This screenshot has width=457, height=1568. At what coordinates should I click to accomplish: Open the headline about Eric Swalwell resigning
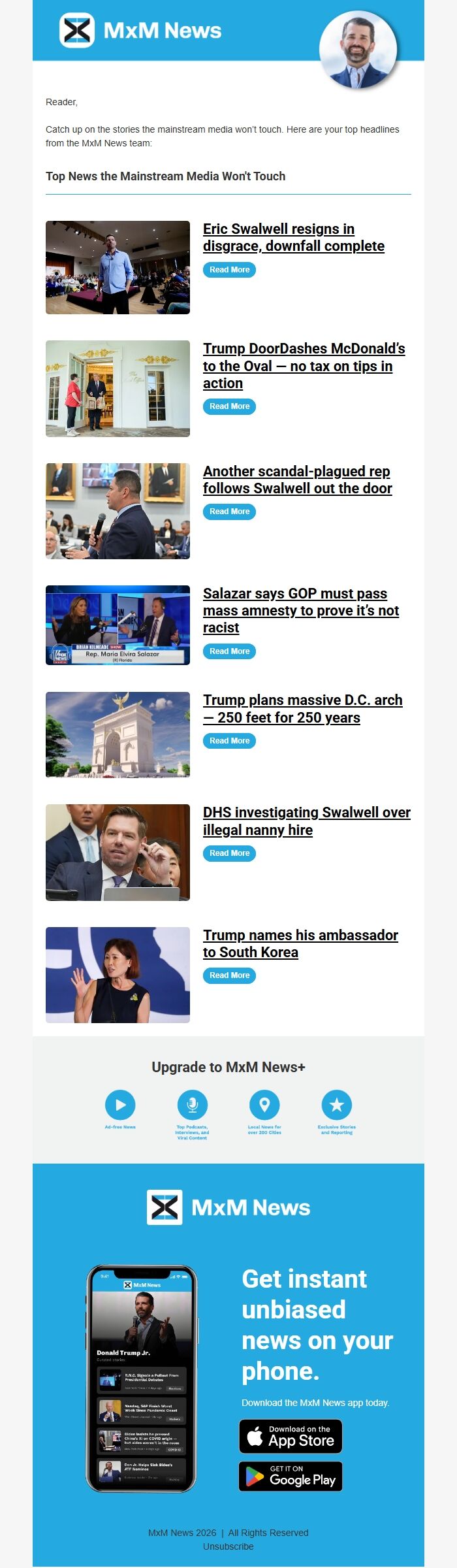point(293,237)
